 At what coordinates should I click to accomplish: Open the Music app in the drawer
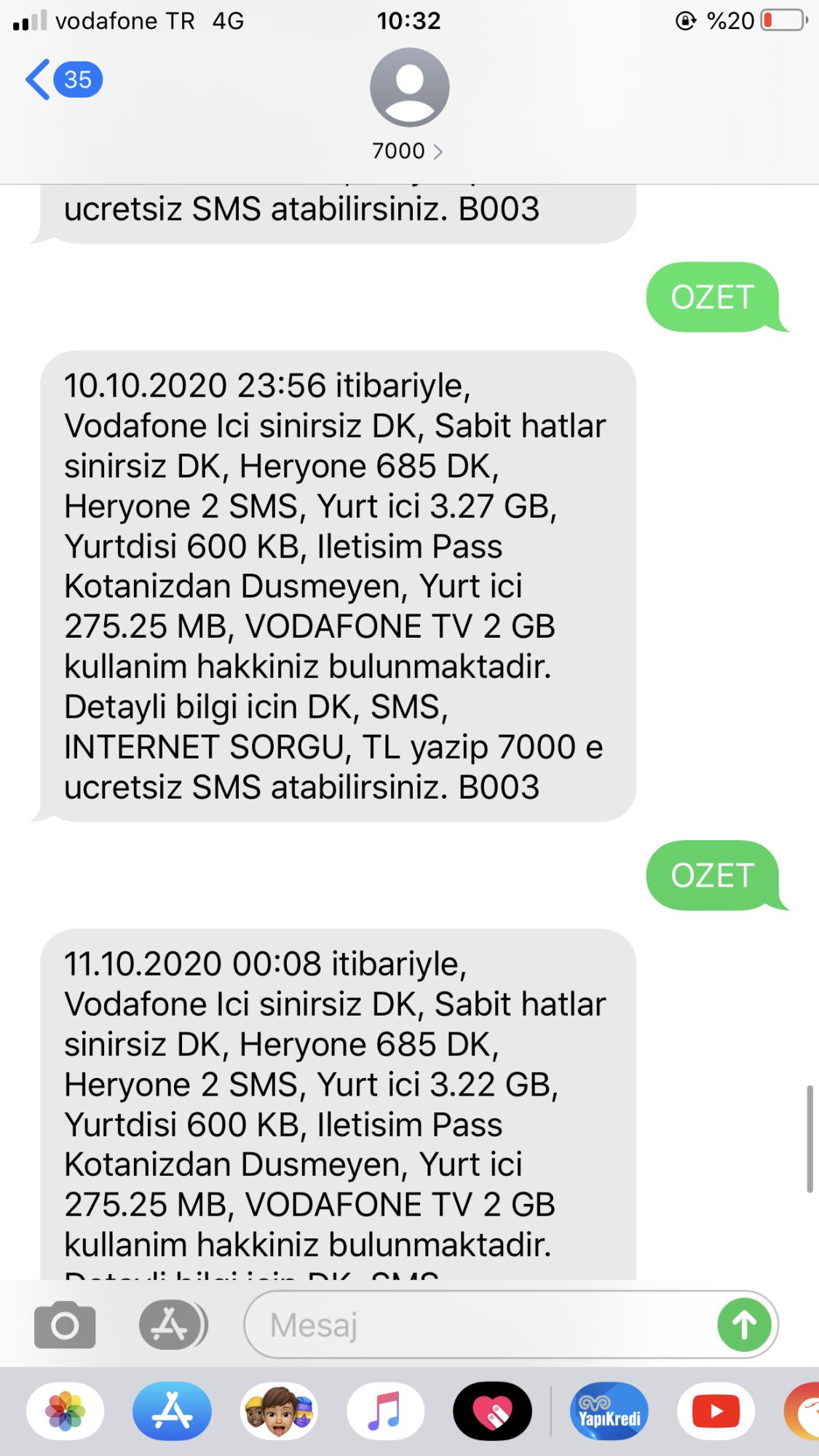(x=386, y=1412)
